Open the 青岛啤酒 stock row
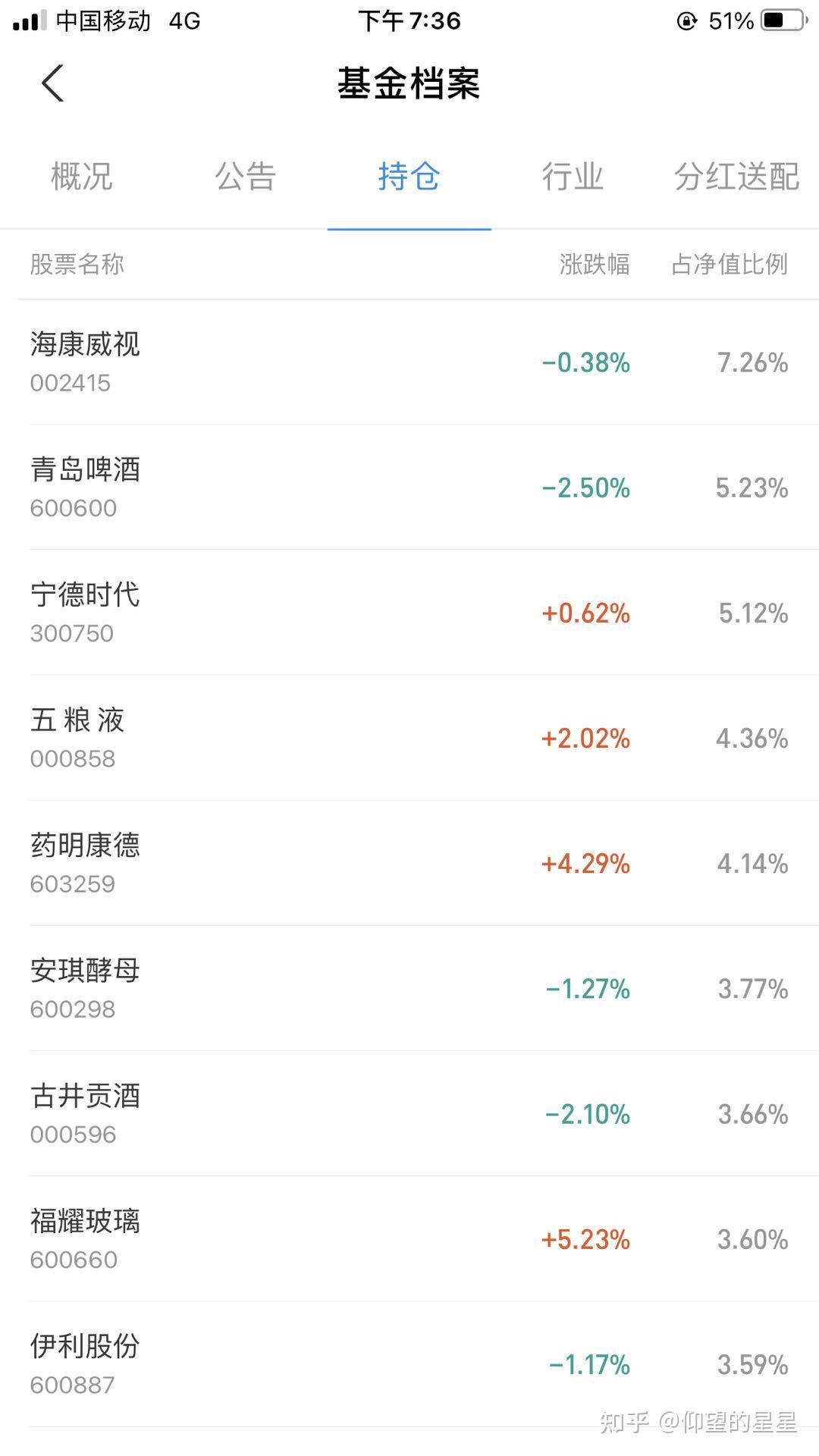 click(x=409, y=488)
